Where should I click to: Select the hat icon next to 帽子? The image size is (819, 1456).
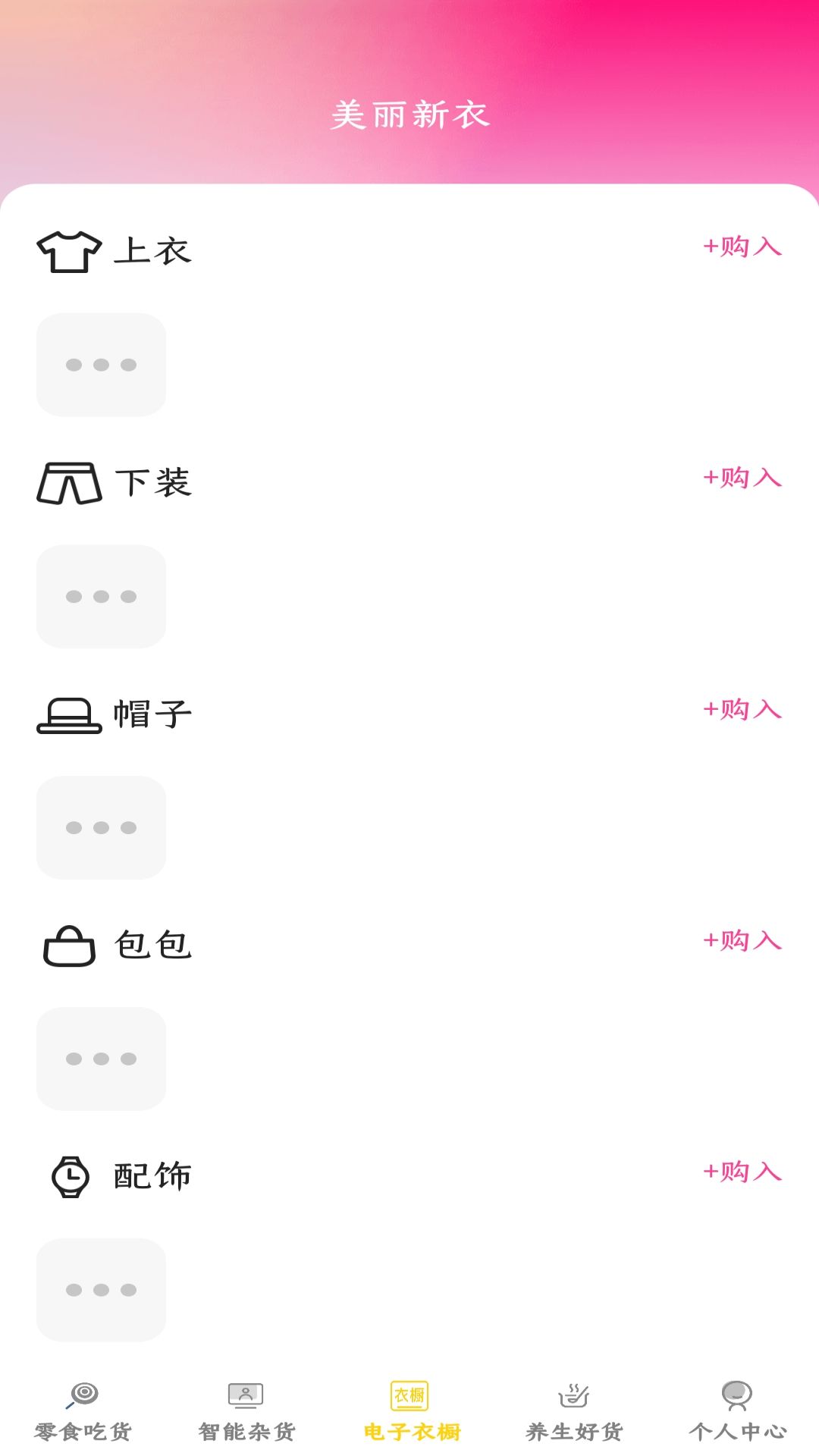(x=70, y=715)
